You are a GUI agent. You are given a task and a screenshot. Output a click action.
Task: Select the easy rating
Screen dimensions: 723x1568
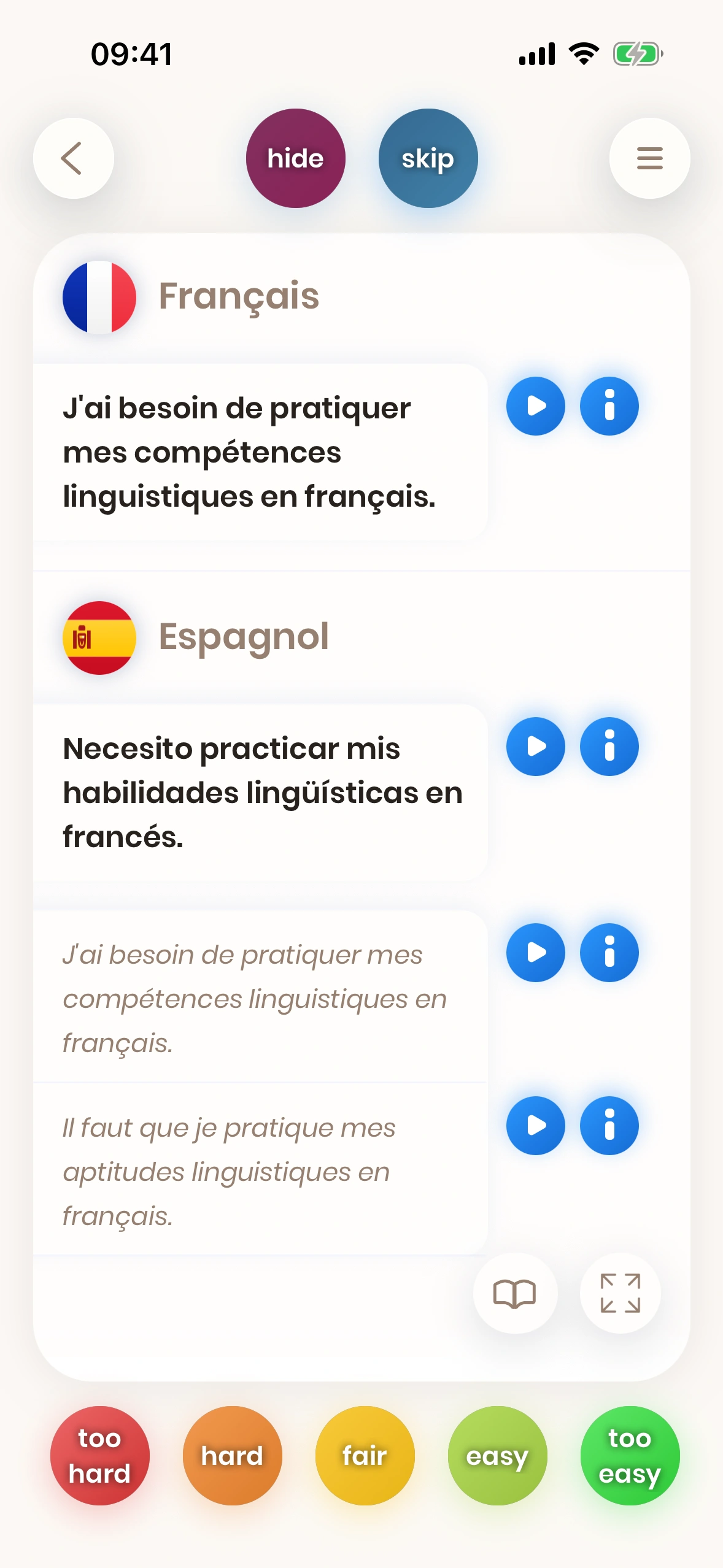(497, 1455)
